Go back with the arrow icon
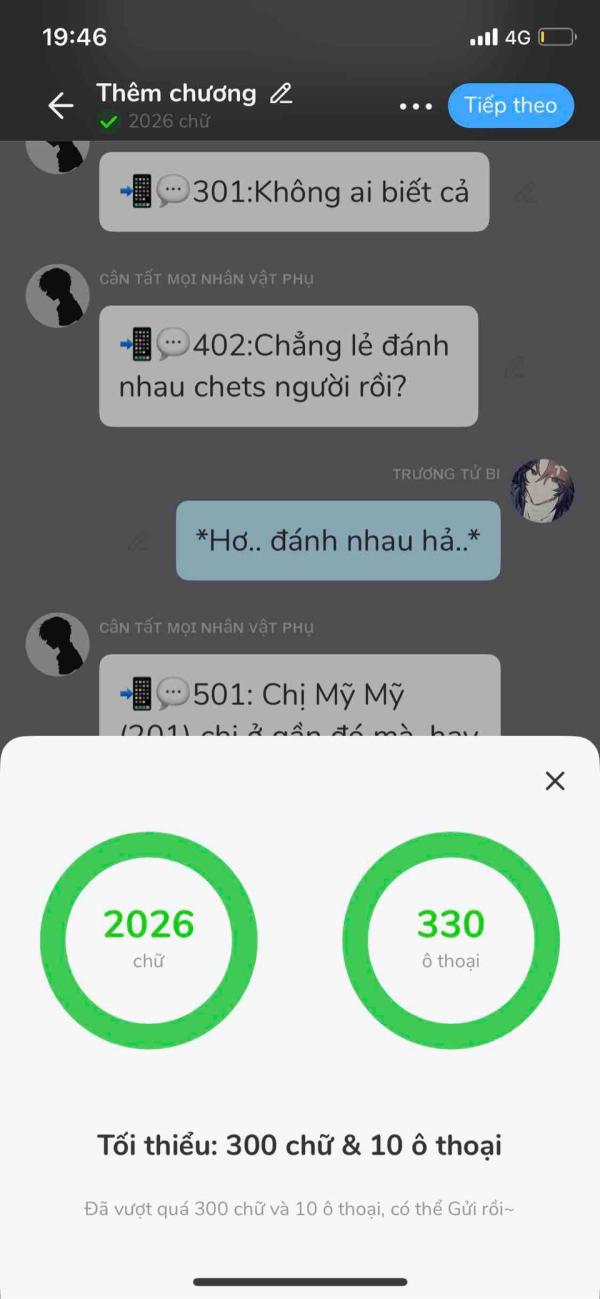Screen dimensions: 600x1299 tap(61, 106)
